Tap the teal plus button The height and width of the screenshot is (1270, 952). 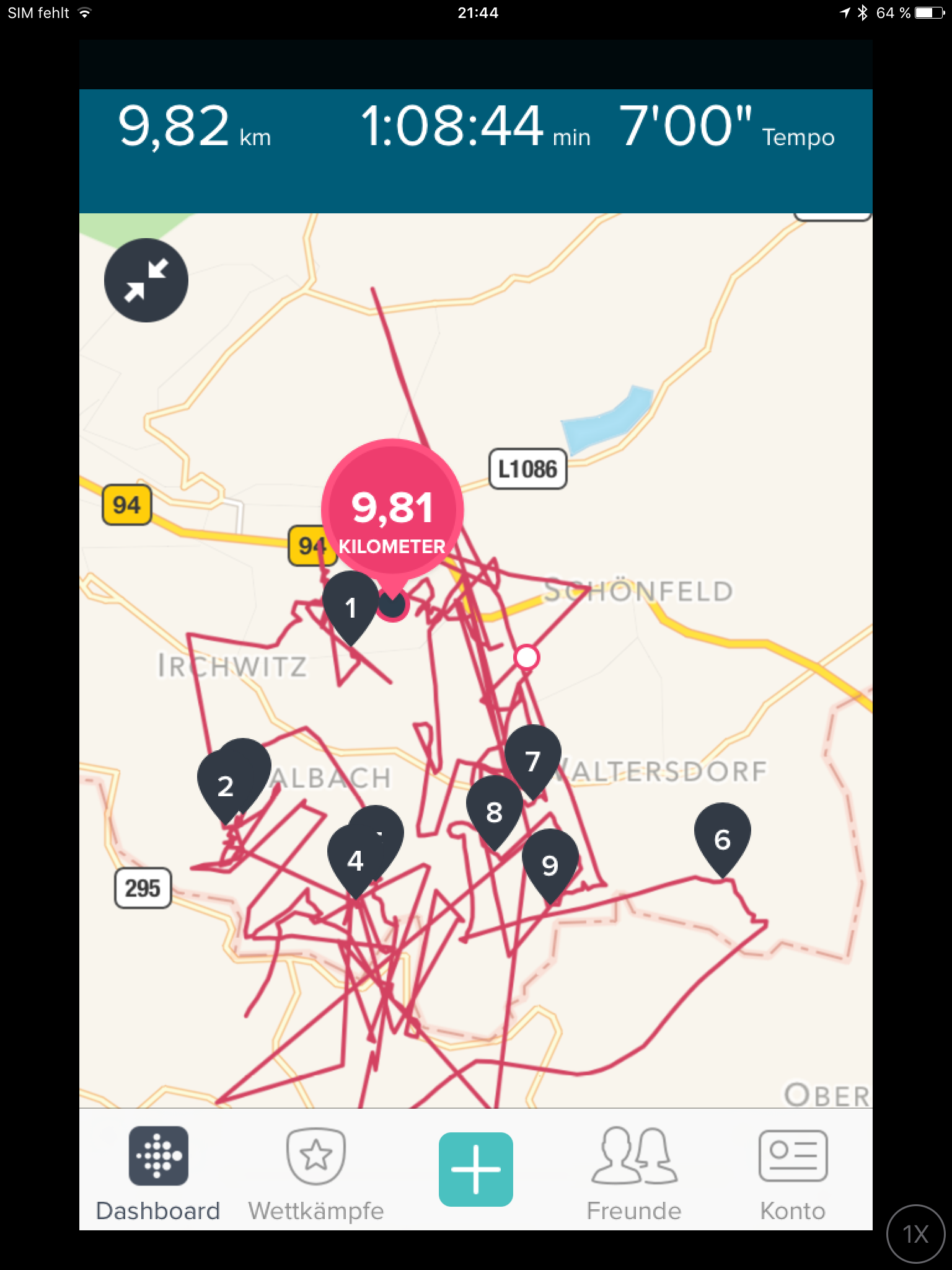475,1169
